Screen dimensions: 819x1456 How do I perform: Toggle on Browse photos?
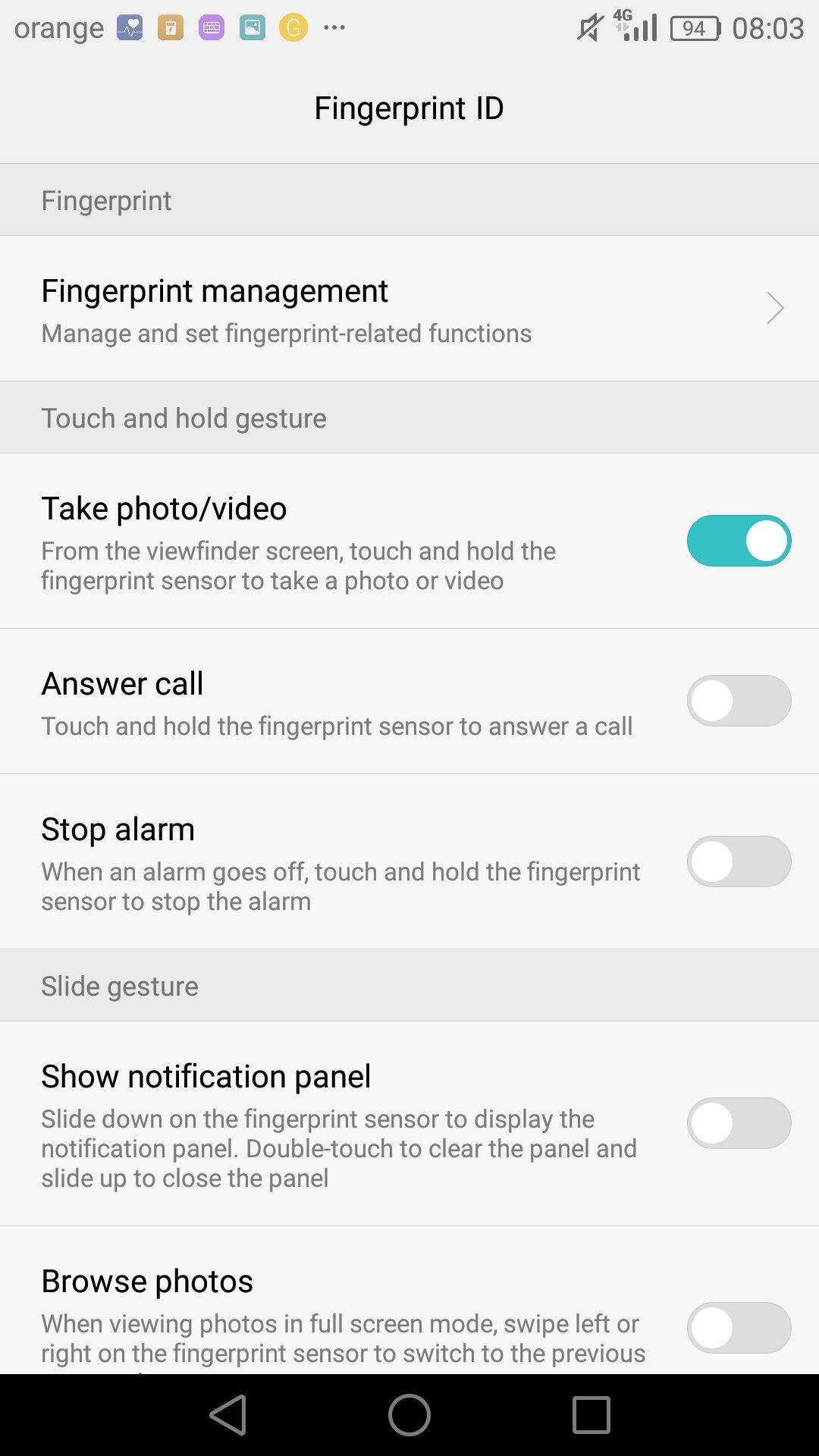pyautogui.click(x=739, y=1328)
